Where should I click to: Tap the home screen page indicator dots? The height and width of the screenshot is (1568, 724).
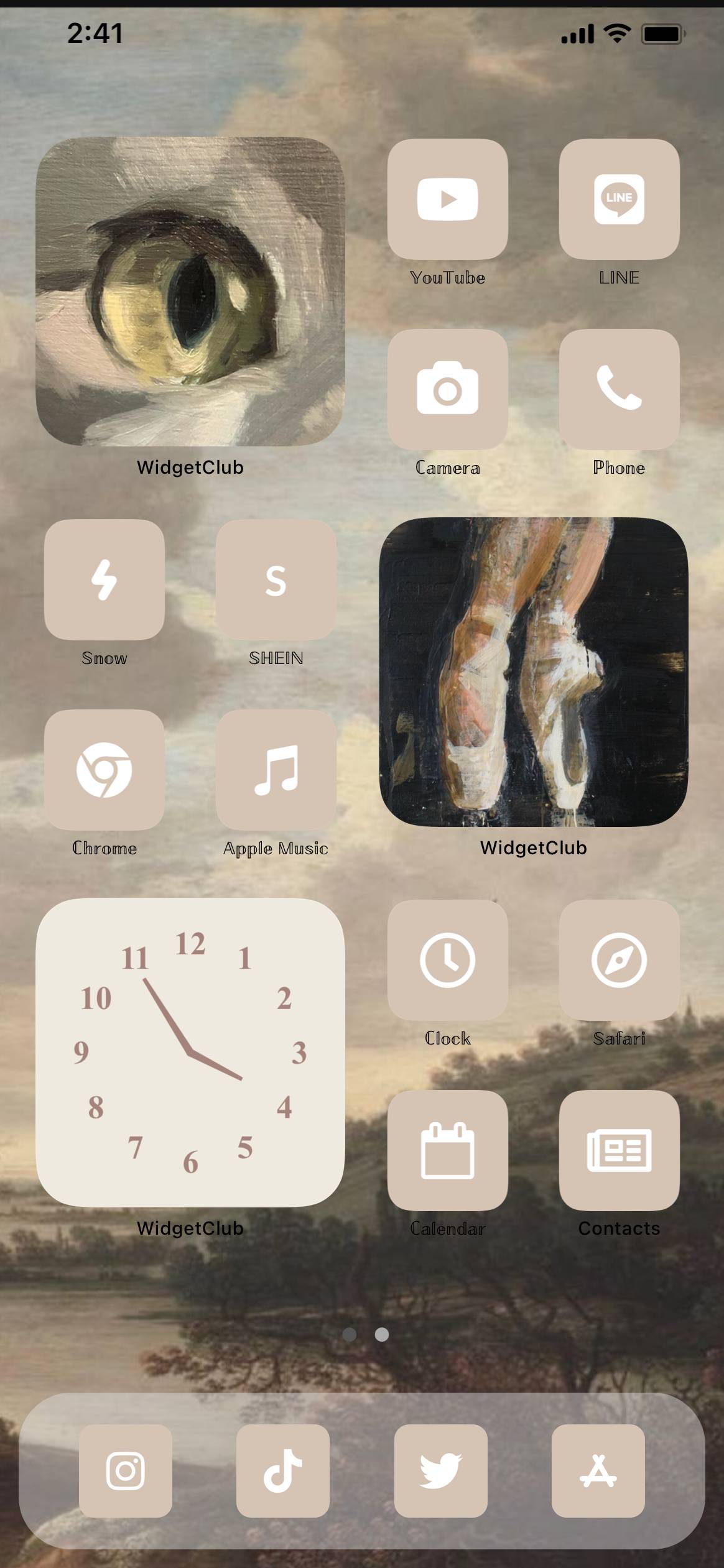(x=366, y=1334)
